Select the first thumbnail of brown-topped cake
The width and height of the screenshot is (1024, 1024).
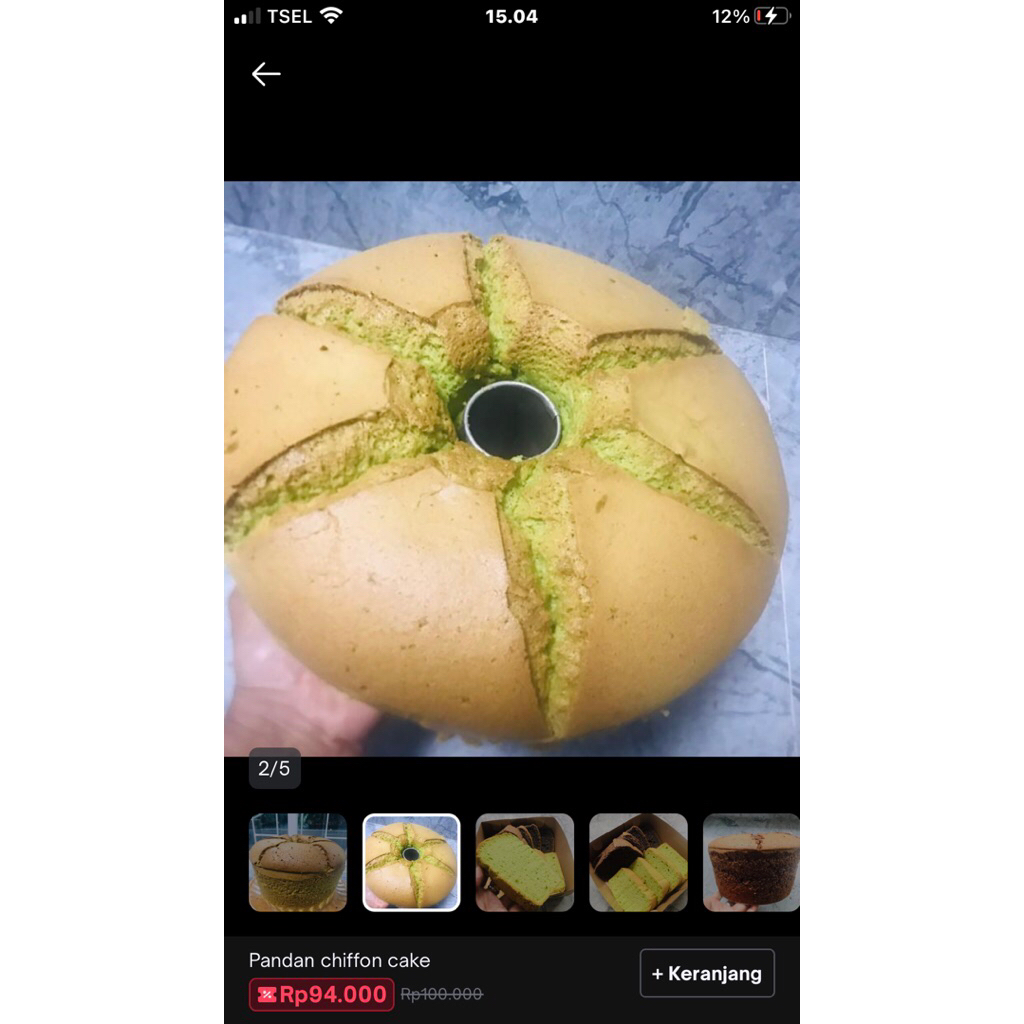coord(297,862)
